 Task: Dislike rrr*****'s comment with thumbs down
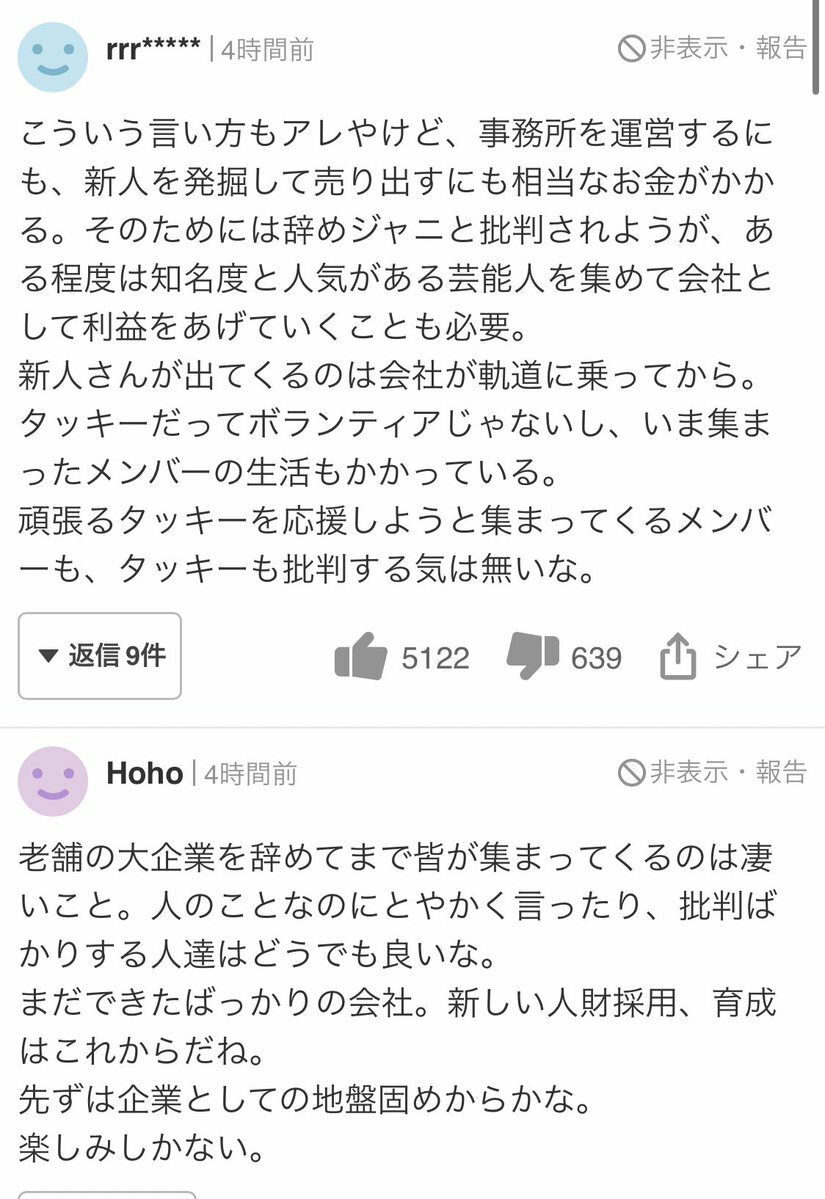click(532, 656)
